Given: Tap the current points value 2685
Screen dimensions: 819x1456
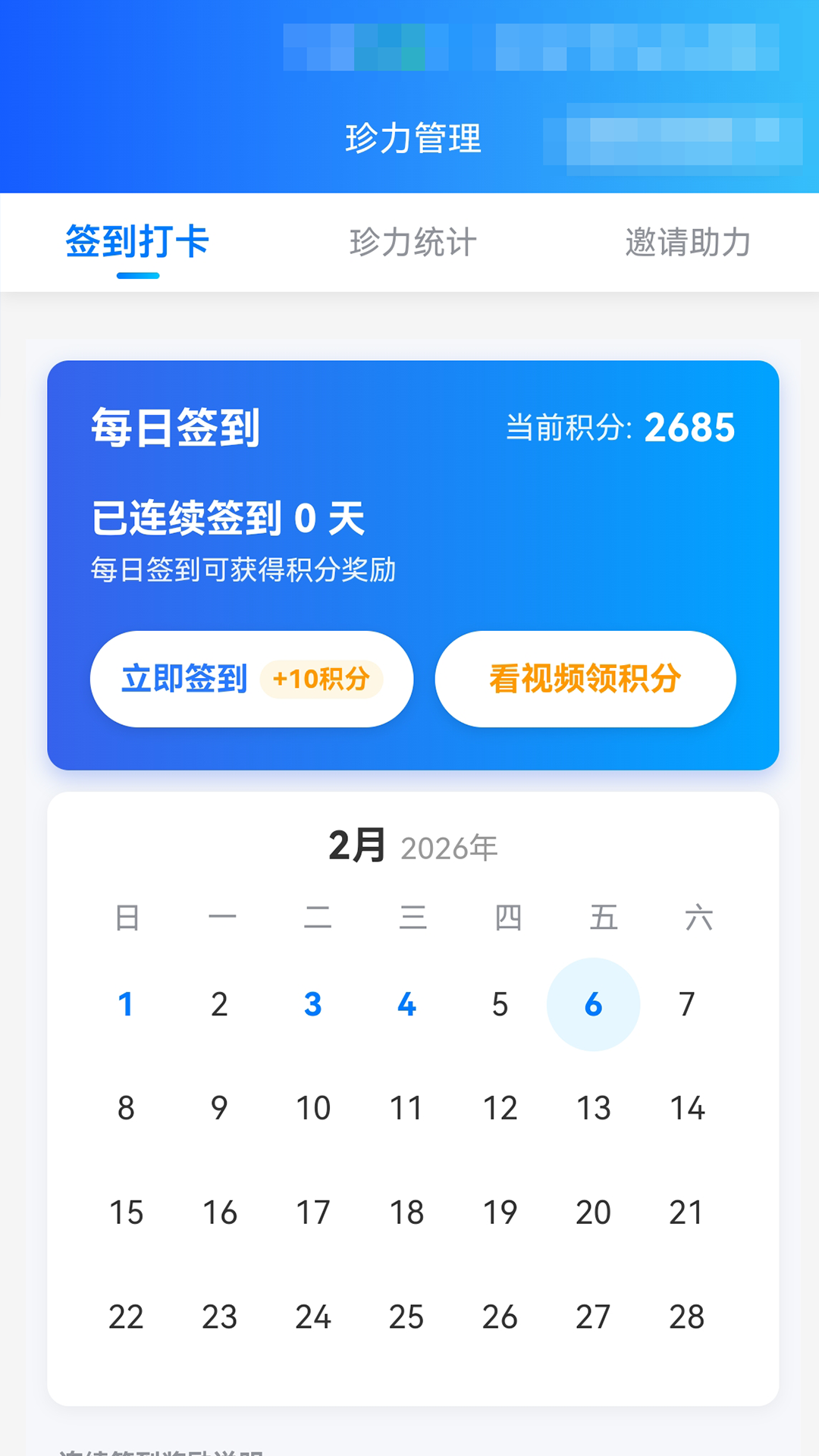Looking at the screenshot, I should [689, 428].
